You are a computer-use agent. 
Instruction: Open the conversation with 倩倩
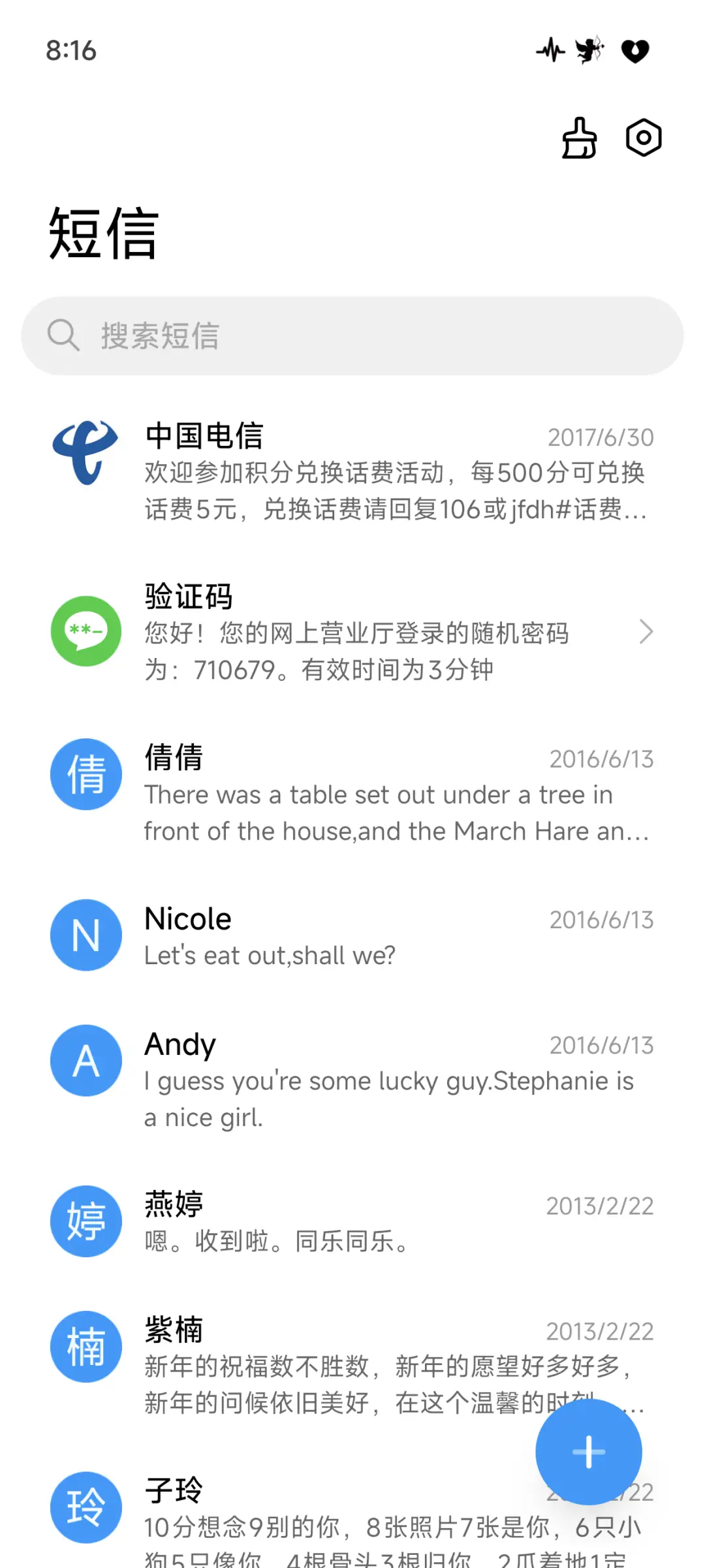coord(352,793)
